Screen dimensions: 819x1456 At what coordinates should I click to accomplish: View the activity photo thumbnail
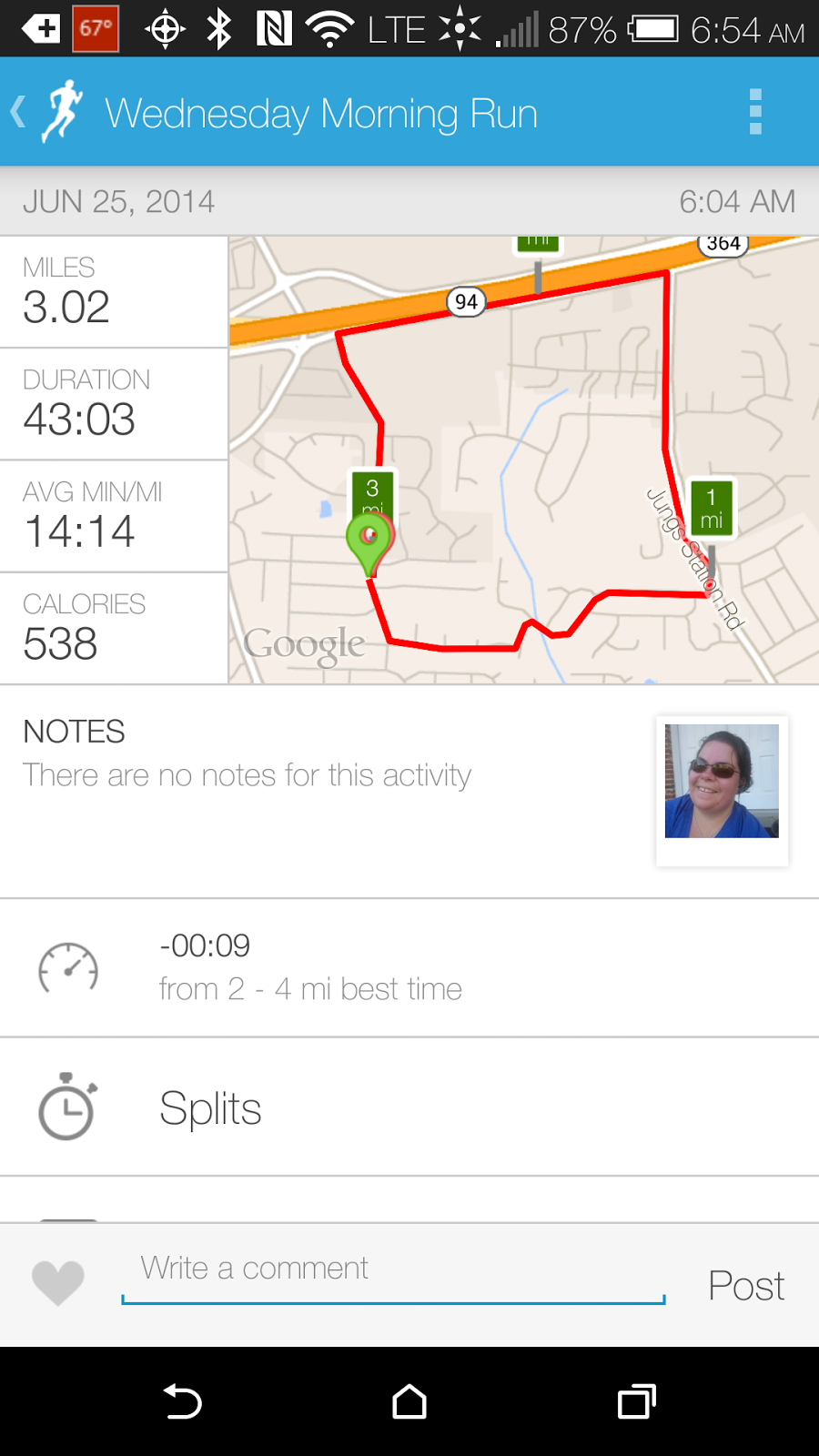722,782
